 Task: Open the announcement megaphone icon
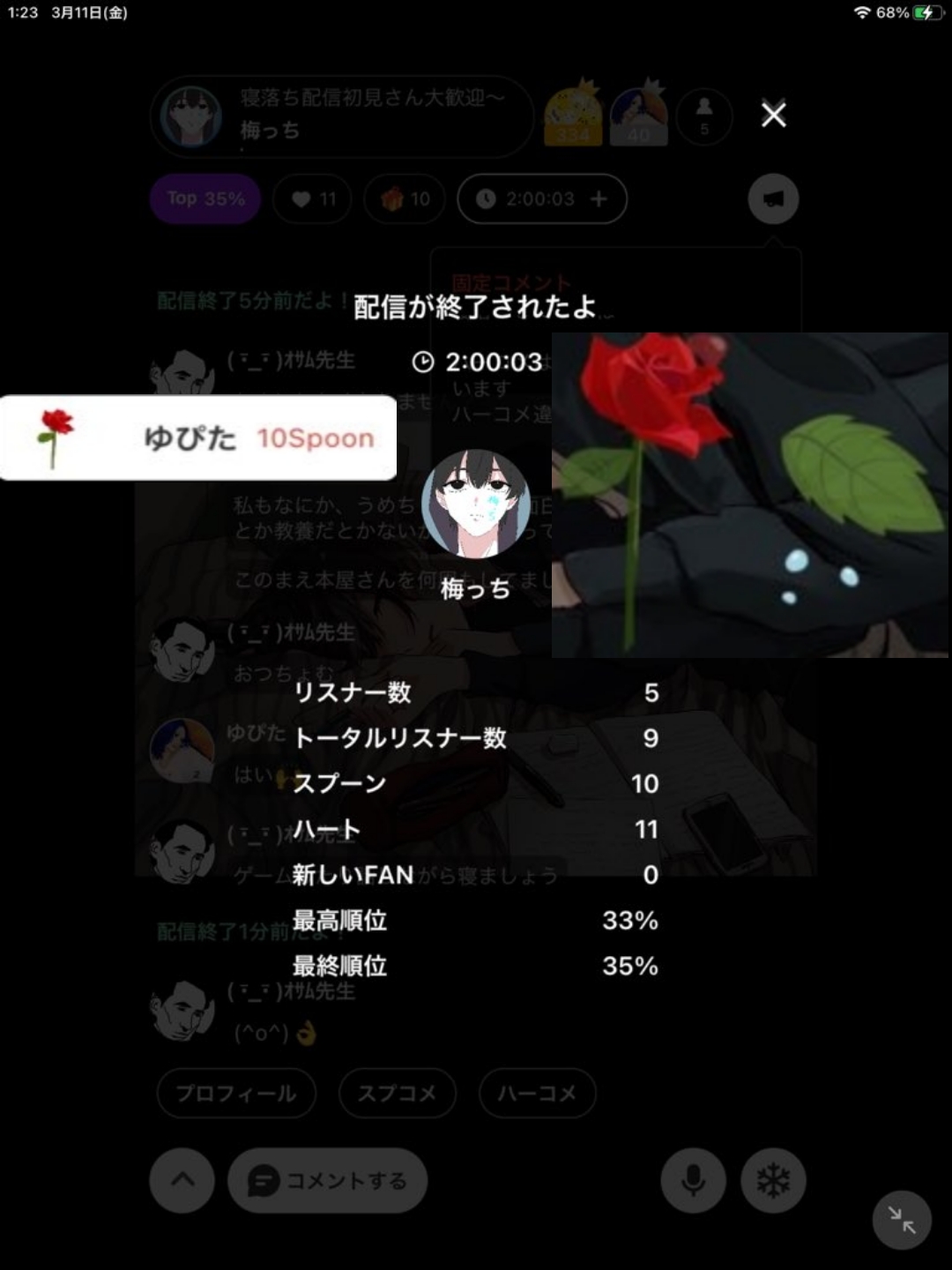coord(773,199)
